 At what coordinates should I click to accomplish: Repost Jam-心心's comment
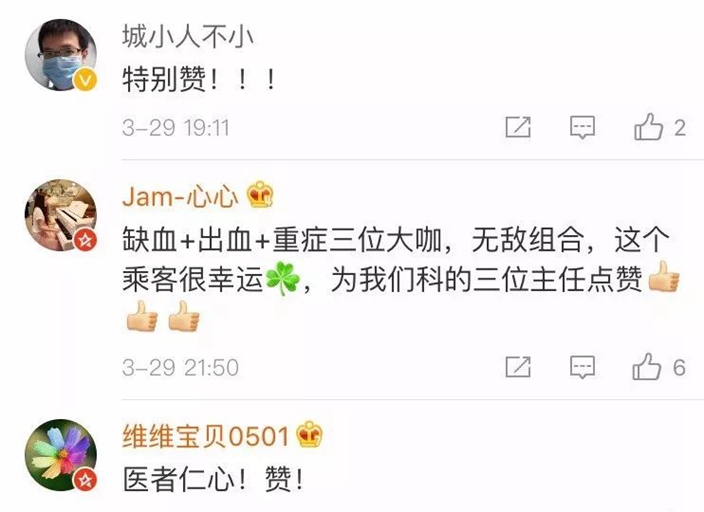pyautogui.click(x=518, y=367)
